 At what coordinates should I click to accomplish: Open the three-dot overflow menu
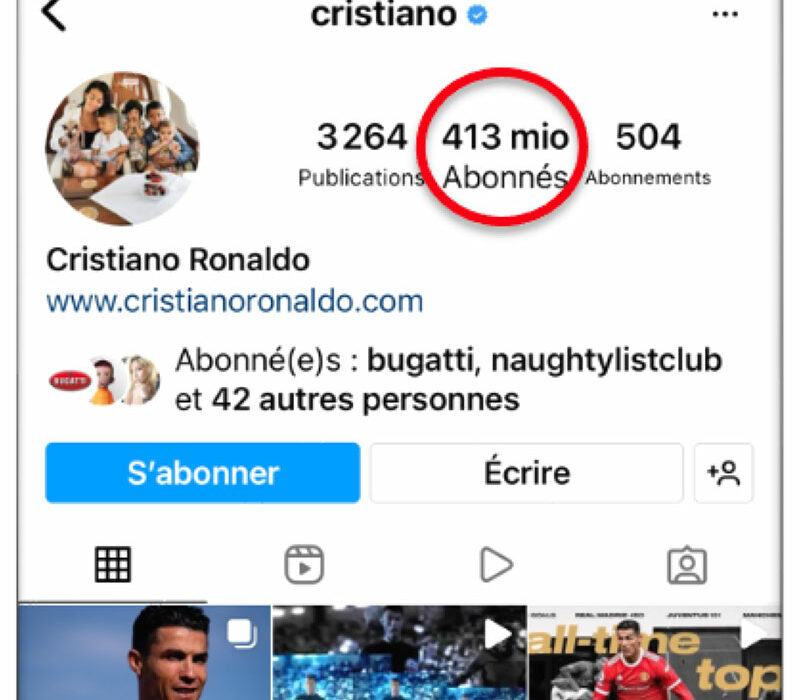[724, 14]
